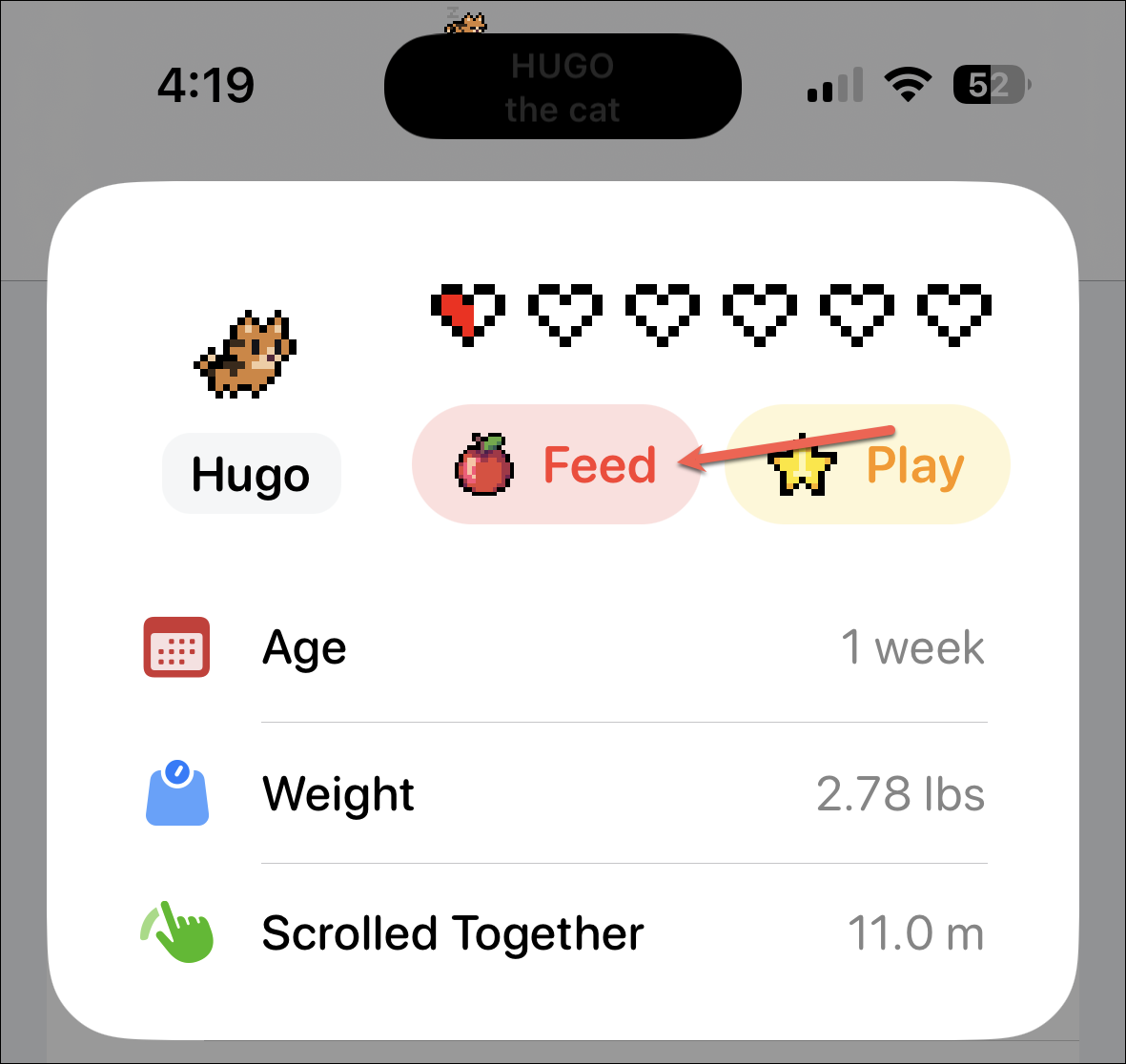The image size is (1126, 1064).
Task: Feed Hugo with the apple button
Action: point(556,465)
